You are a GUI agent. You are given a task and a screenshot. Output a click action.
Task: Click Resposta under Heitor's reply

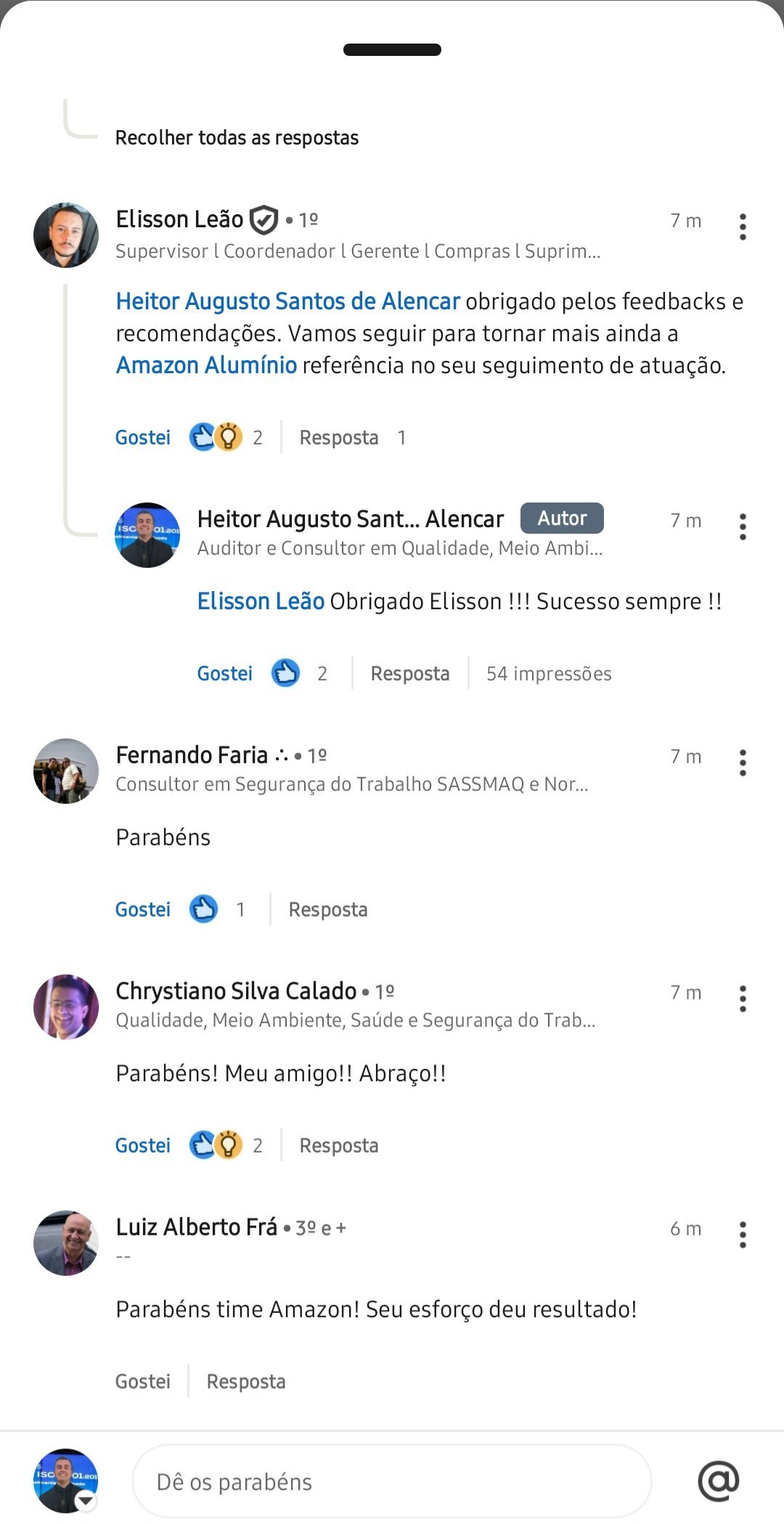click(x=410, y=673)
